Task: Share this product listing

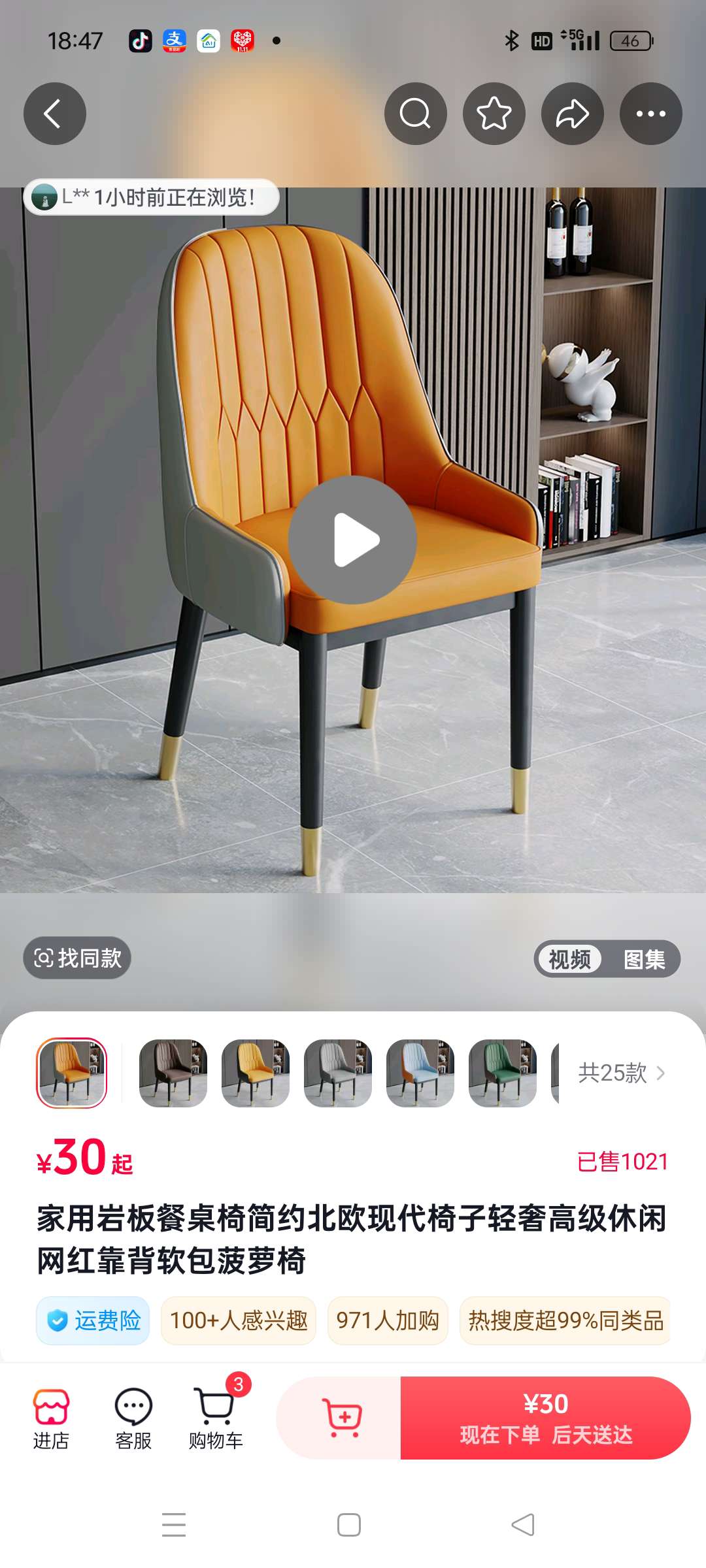Action: pyautogui.click(x=572, y=114)
